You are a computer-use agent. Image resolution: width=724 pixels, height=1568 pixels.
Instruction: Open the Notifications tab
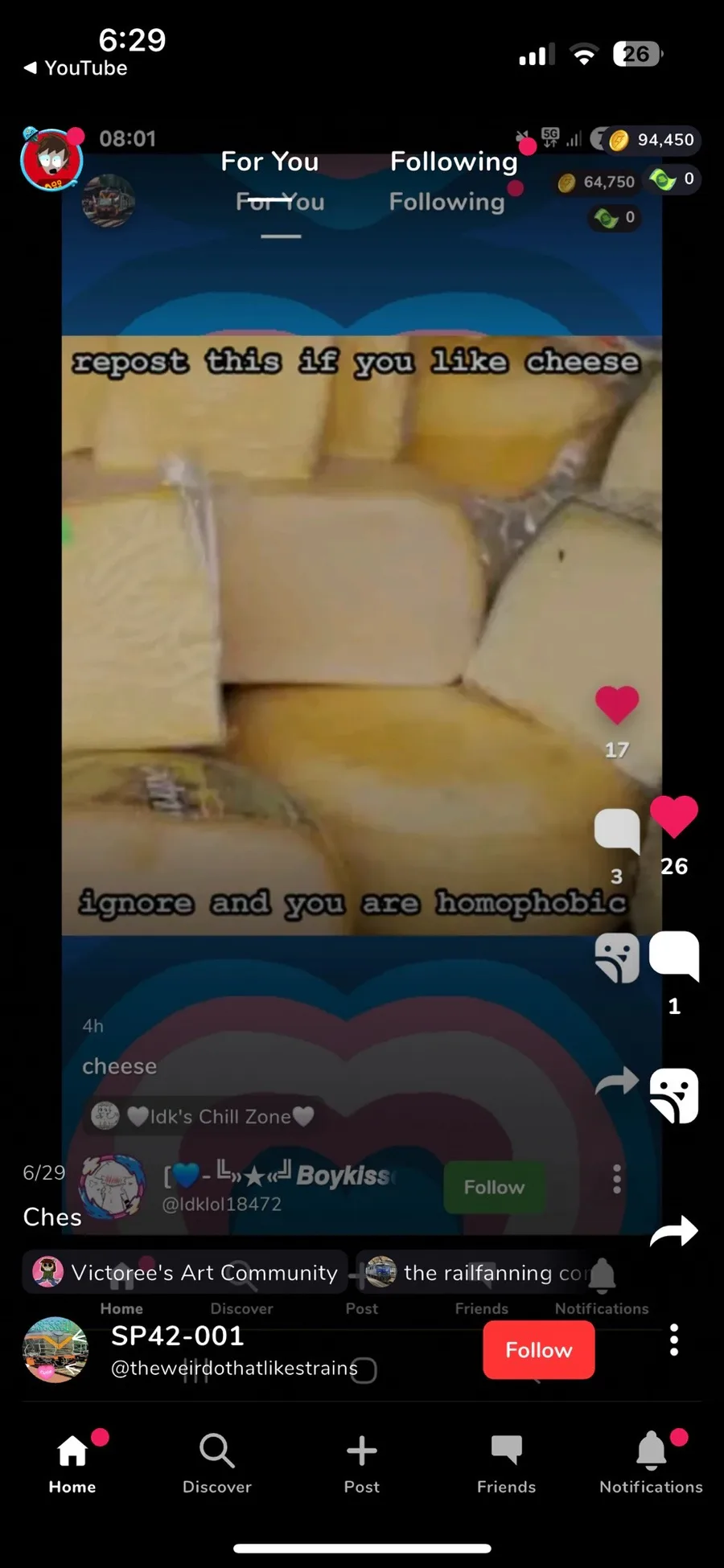point(652,1463)
